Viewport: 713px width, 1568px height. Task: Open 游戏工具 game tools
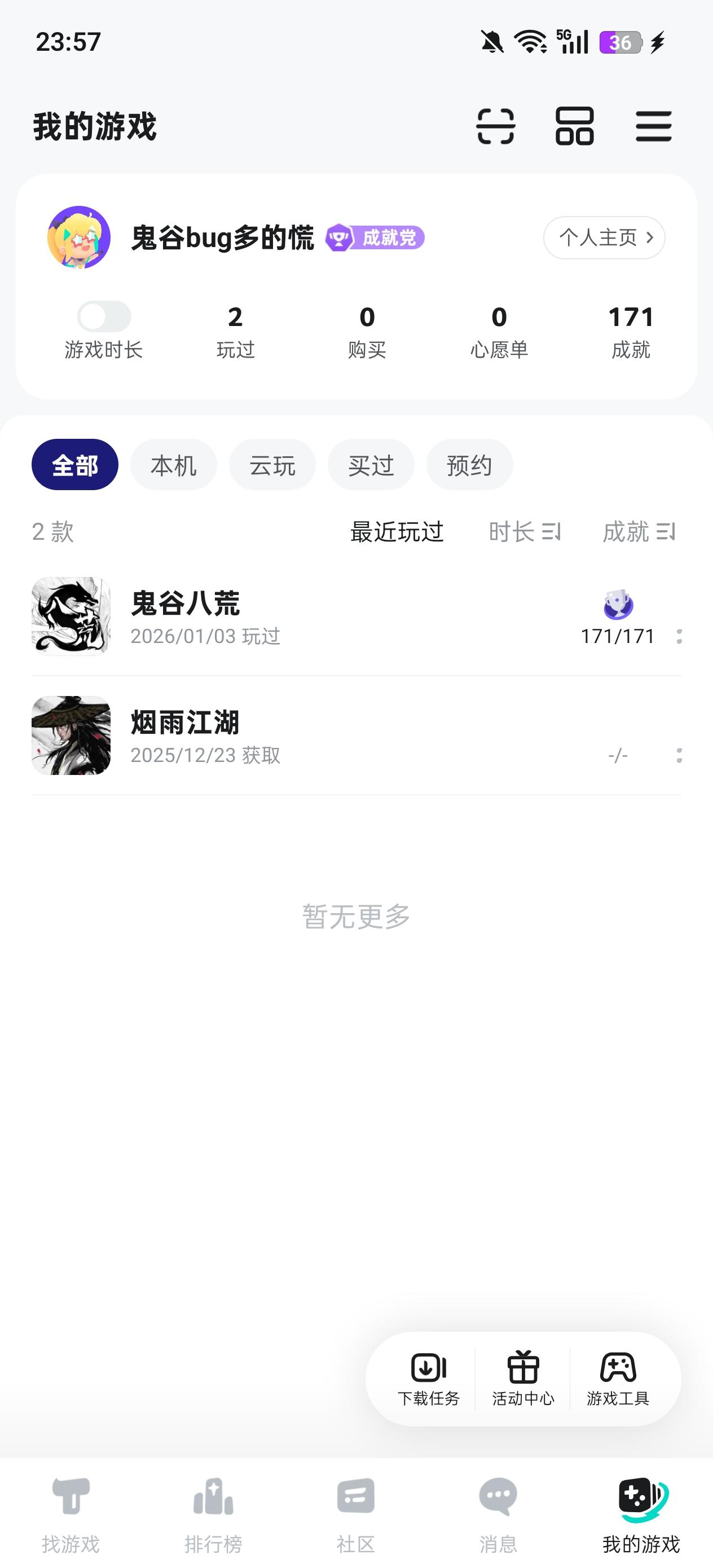[x=618, y=1379]
